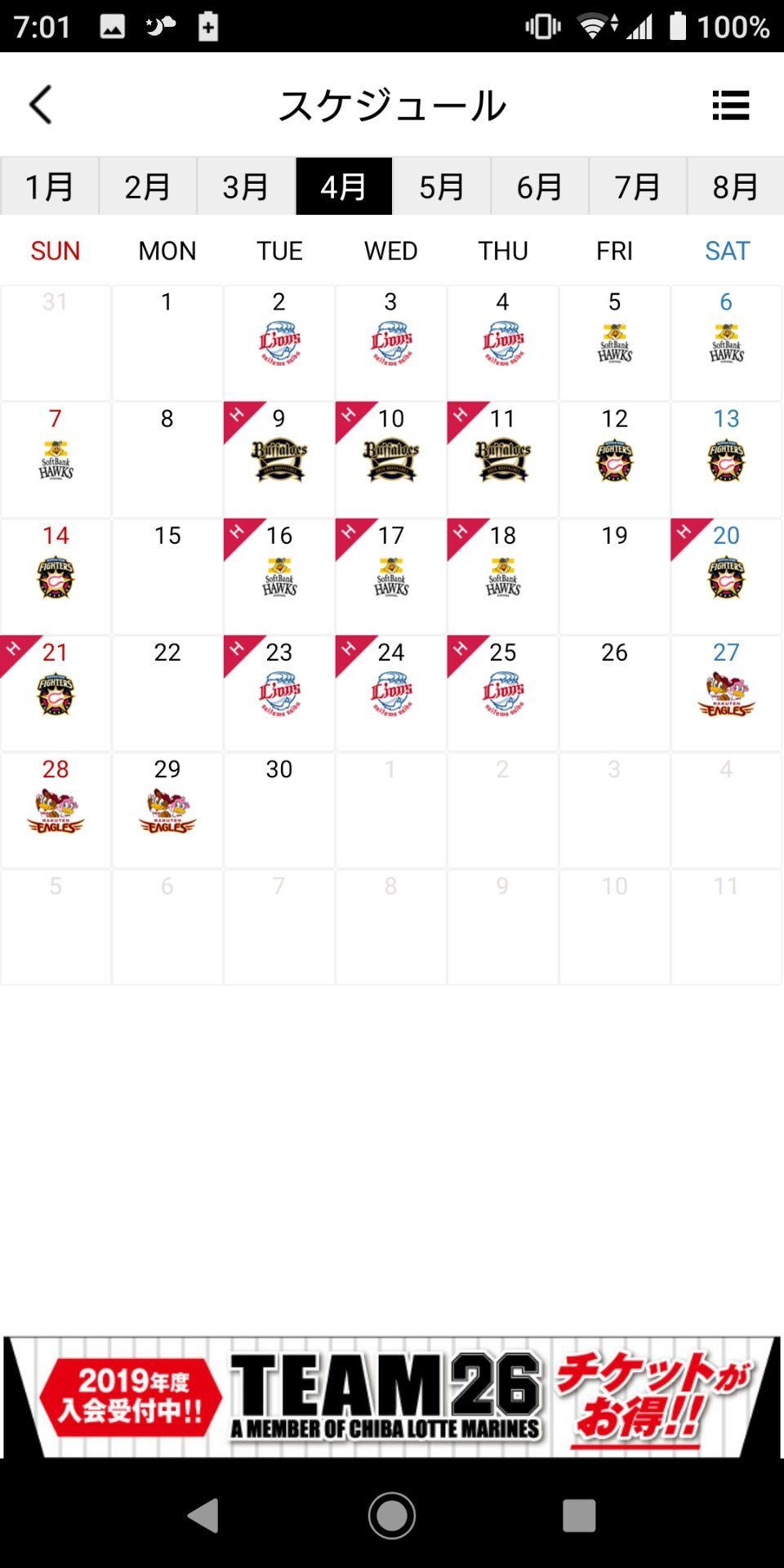The width and height of the screenshot is (784, 1568).
Task: Go back from the schedule screen
Action: 41,105
